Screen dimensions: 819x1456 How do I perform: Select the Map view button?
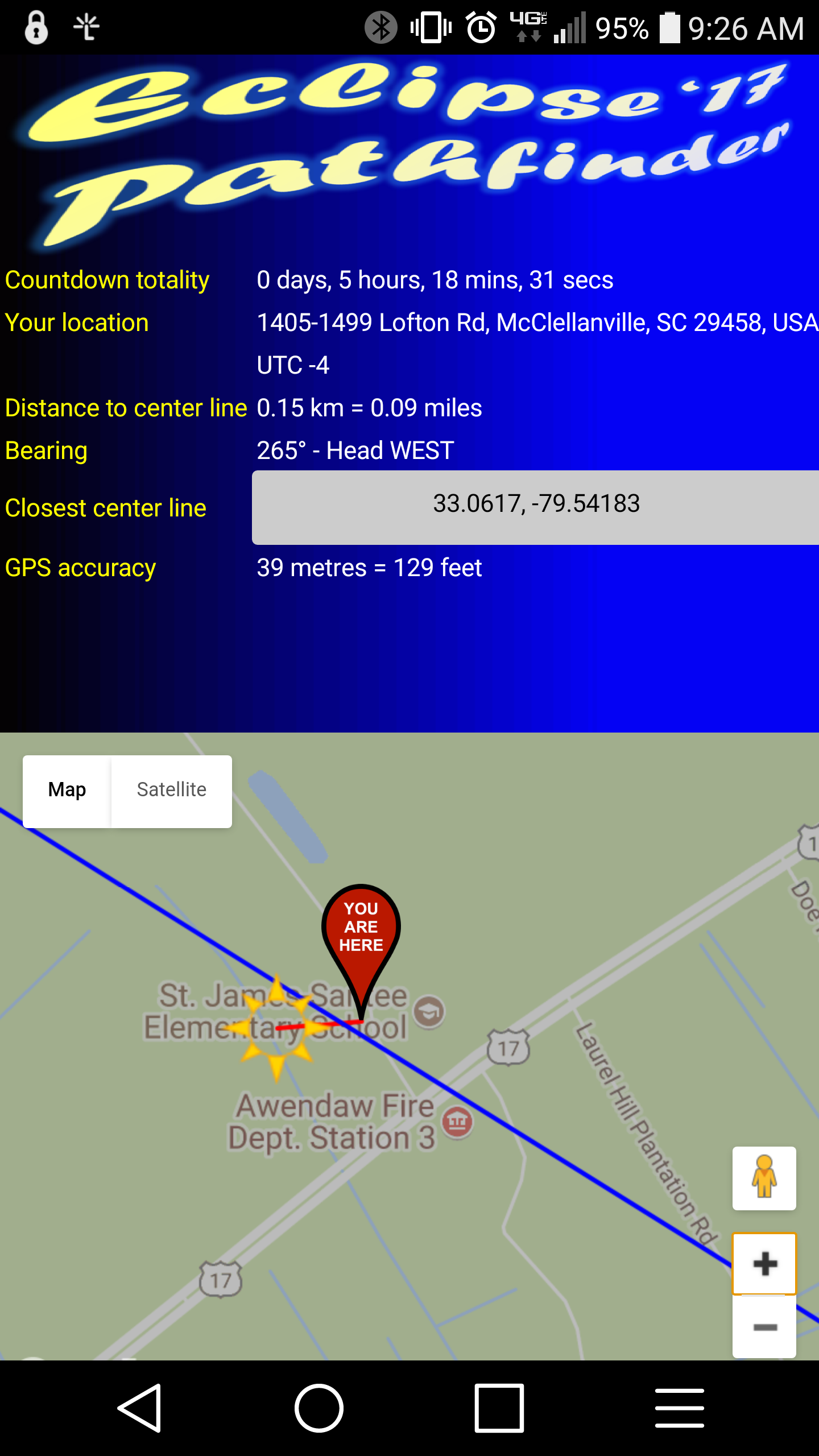coord(67,791)
